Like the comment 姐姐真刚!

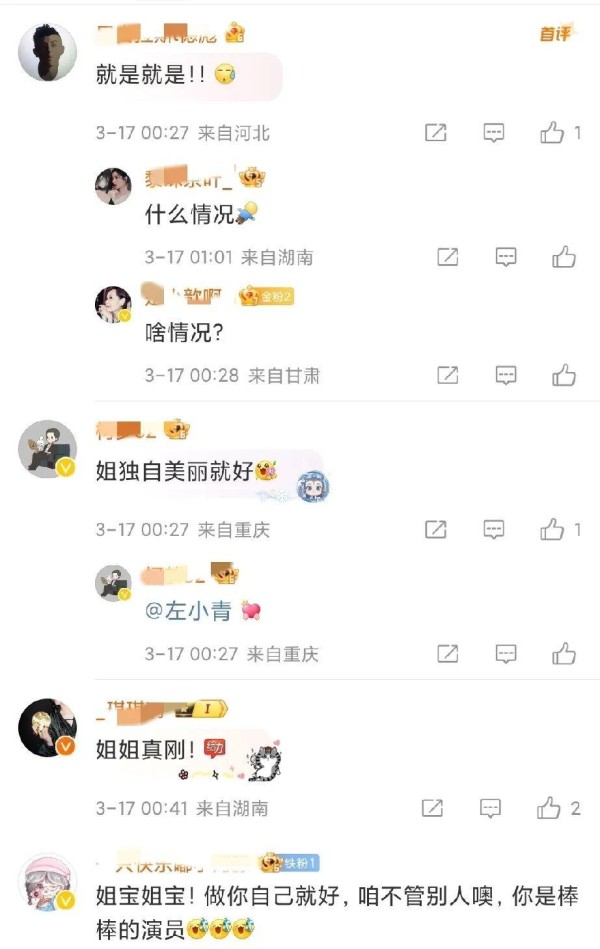click(x=550, y=807)
